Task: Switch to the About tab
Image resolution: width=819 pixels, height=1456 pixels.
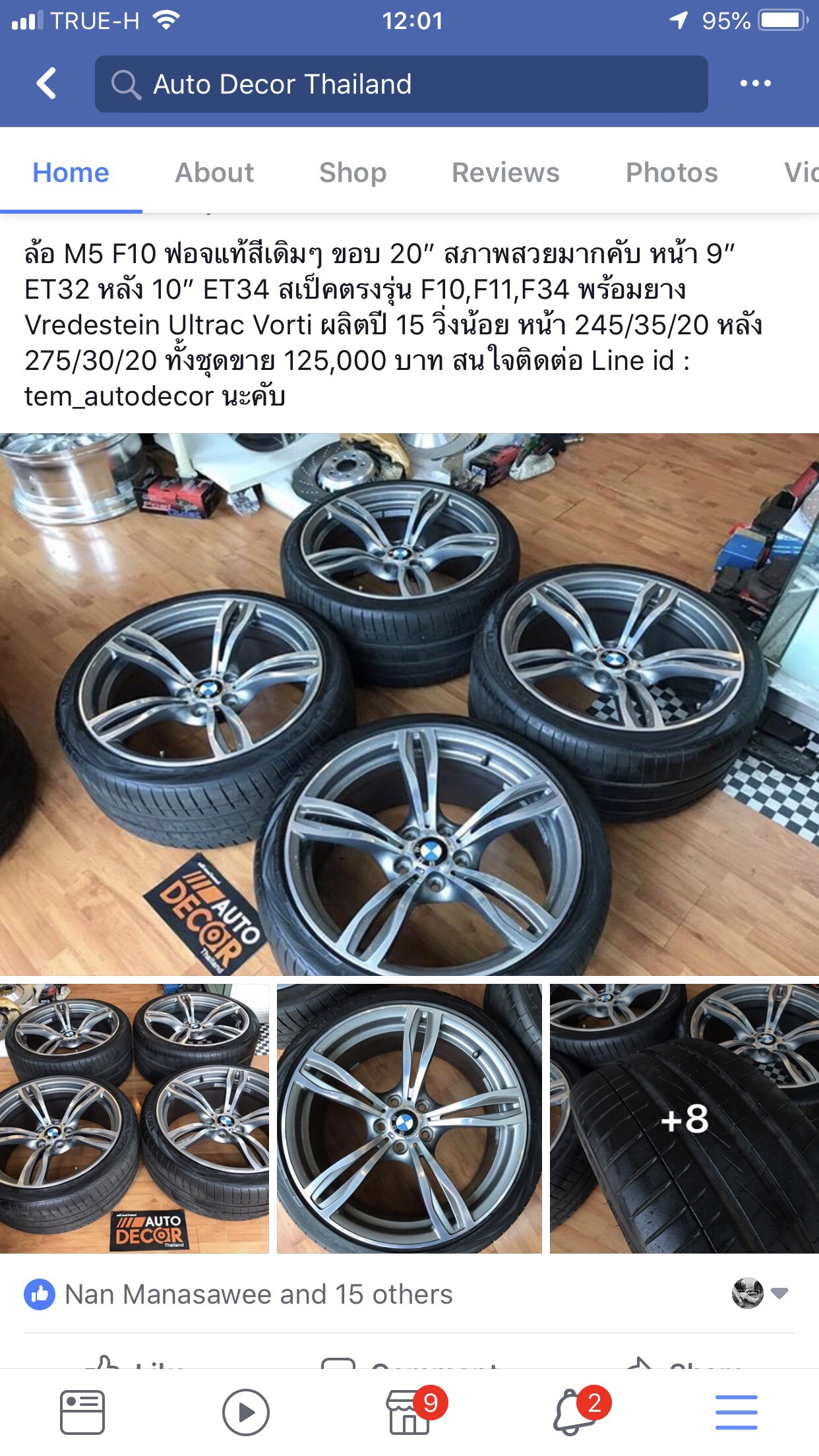Action: tap(214, 173)
